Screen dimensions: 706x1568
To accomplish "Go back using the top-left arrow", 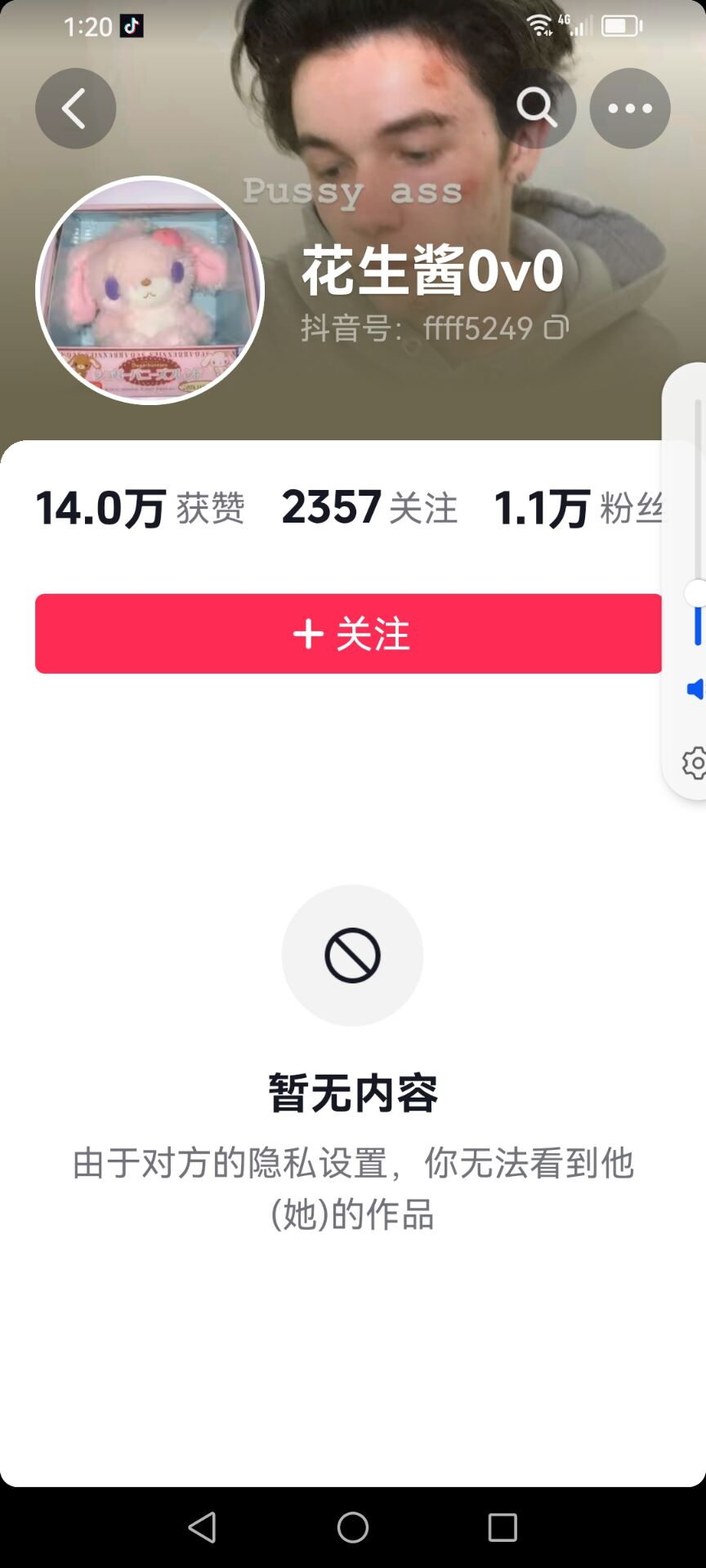I will (x=75, y=109).
